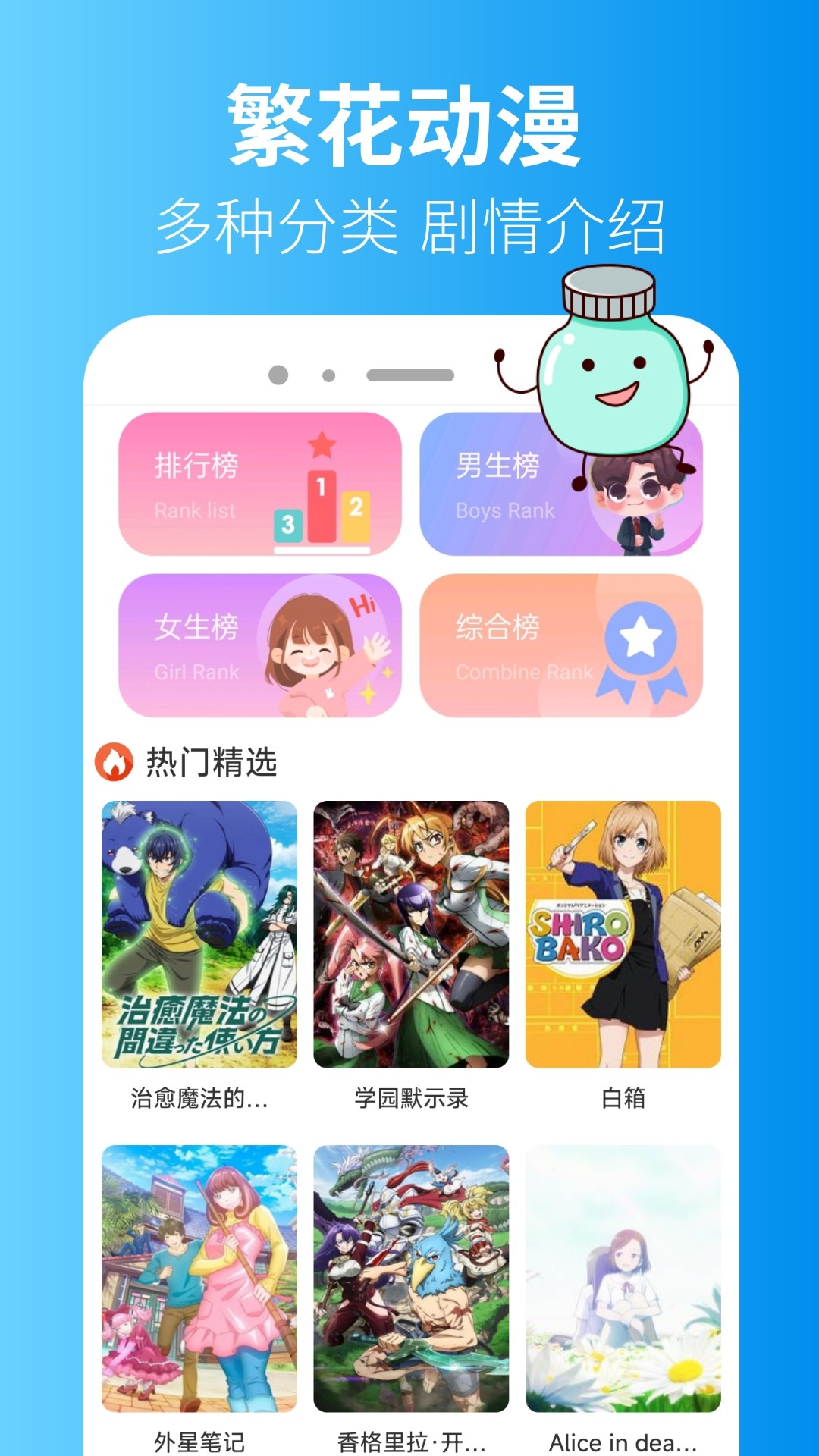Click the flame icon next to 热门精选
Image resolution: width=819 pixels, height=1456 pixels.
[x=115, y=763]
